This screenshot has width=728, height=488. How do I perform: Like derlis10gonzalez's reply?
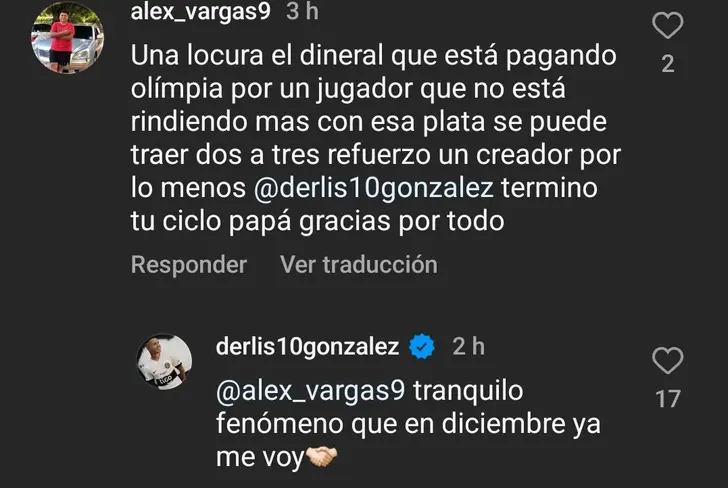(667, 362)
